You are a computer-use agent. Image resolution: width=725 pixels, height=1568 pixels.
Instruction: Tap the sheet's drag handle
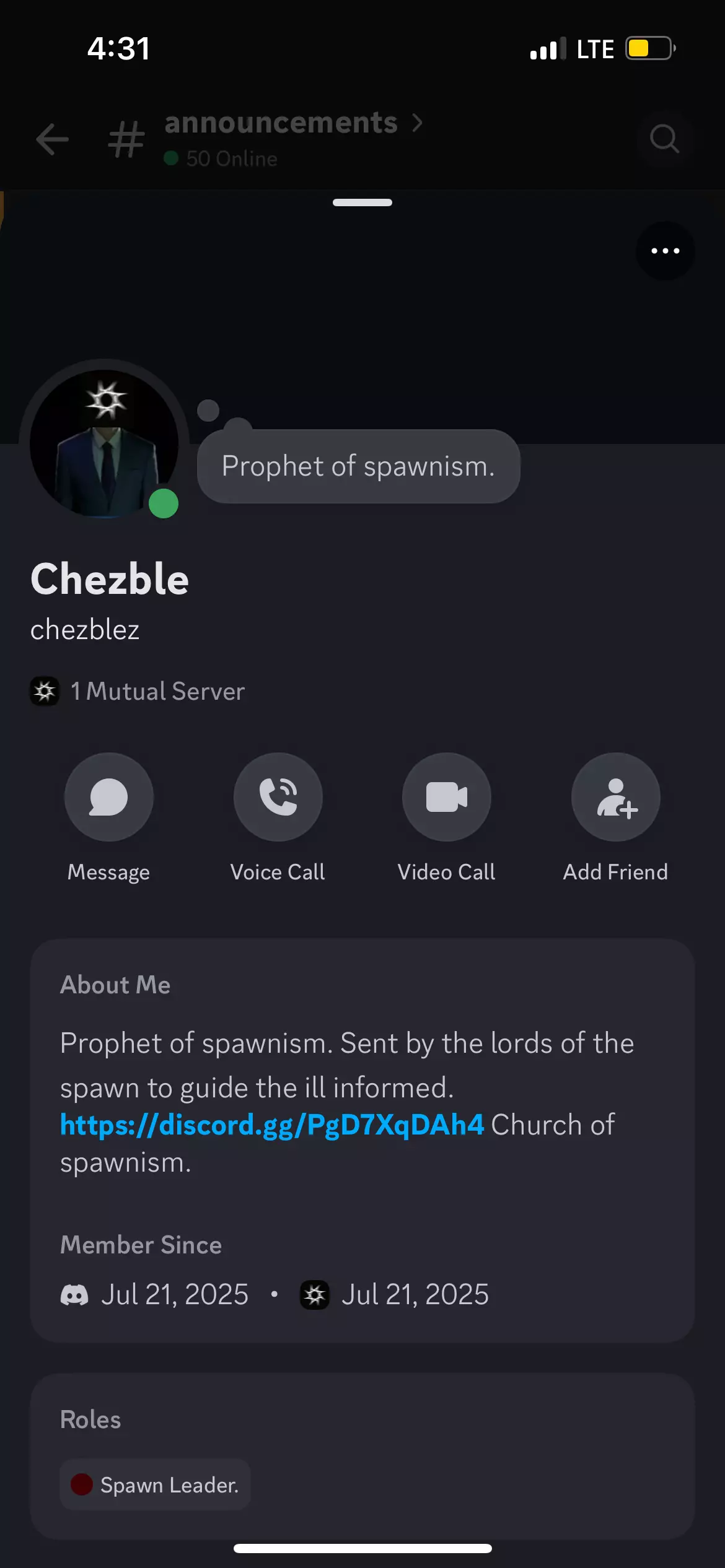[362, 203]
